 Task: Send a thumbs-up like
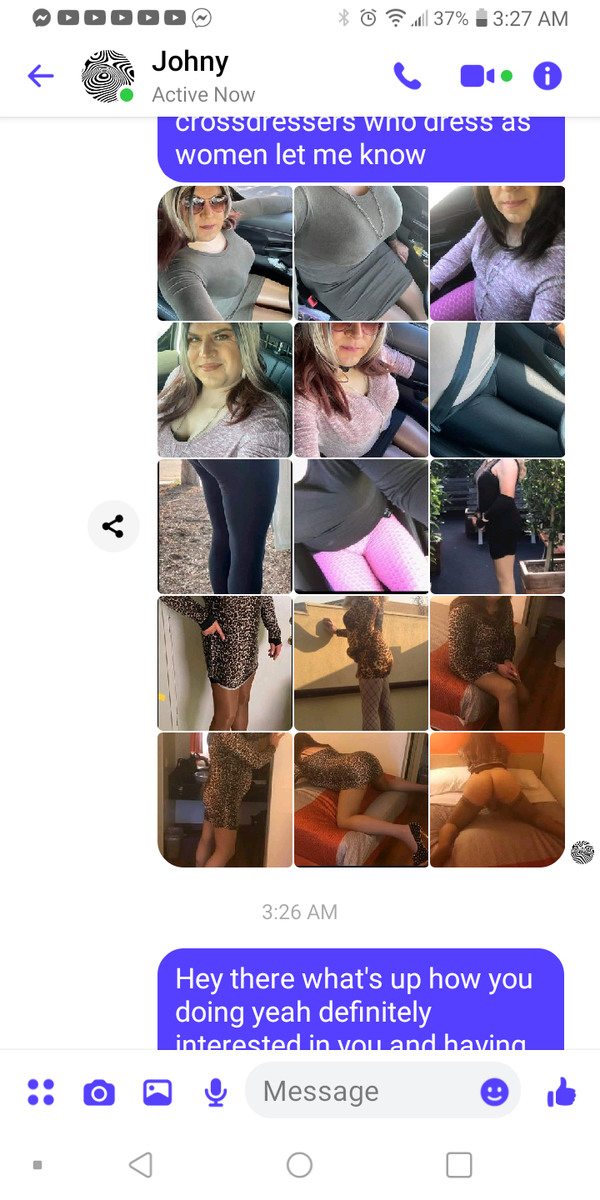[561, 1093]
